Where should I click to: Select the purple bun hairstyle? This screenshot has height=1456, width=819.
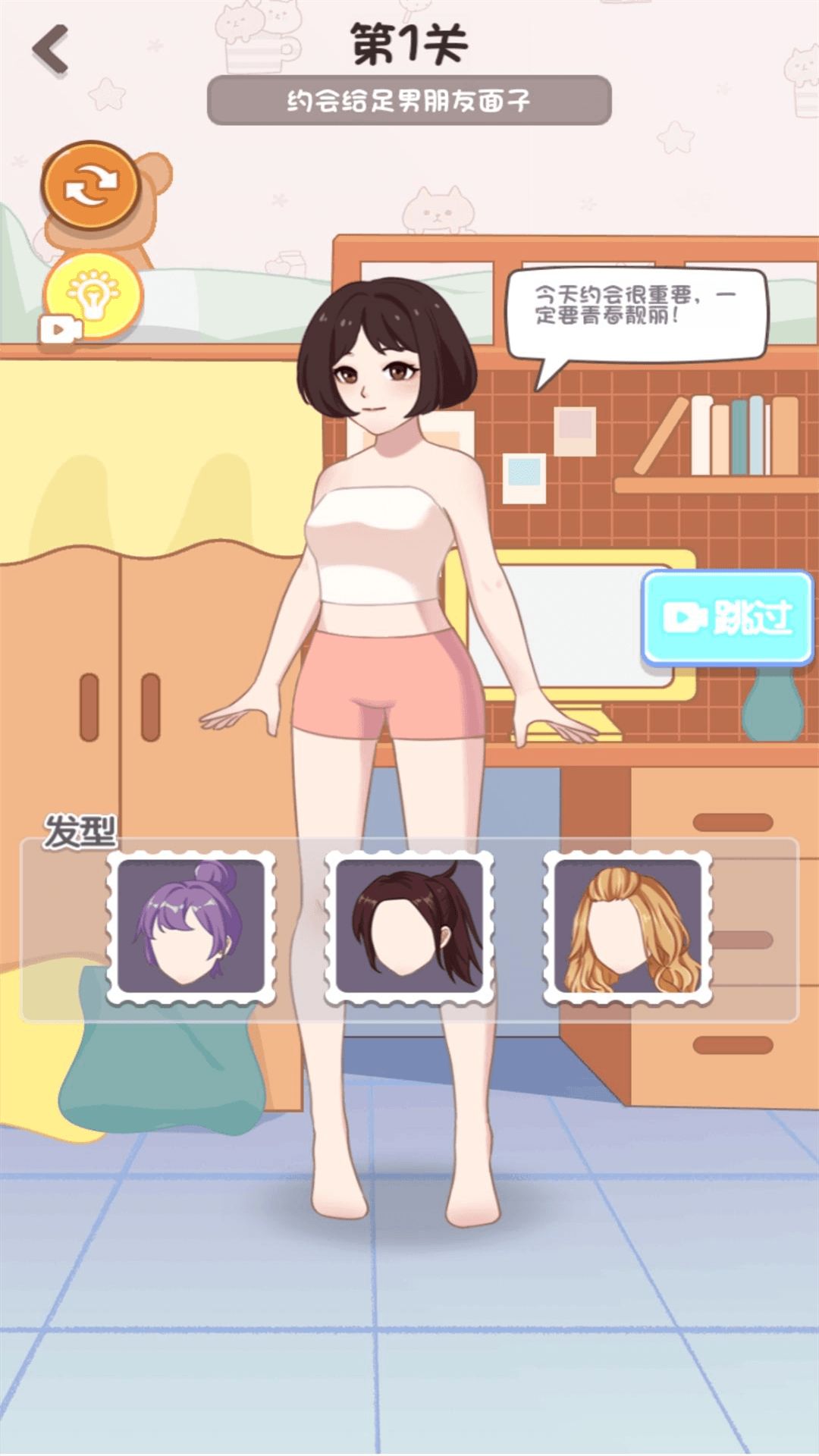tap(190, 927)
